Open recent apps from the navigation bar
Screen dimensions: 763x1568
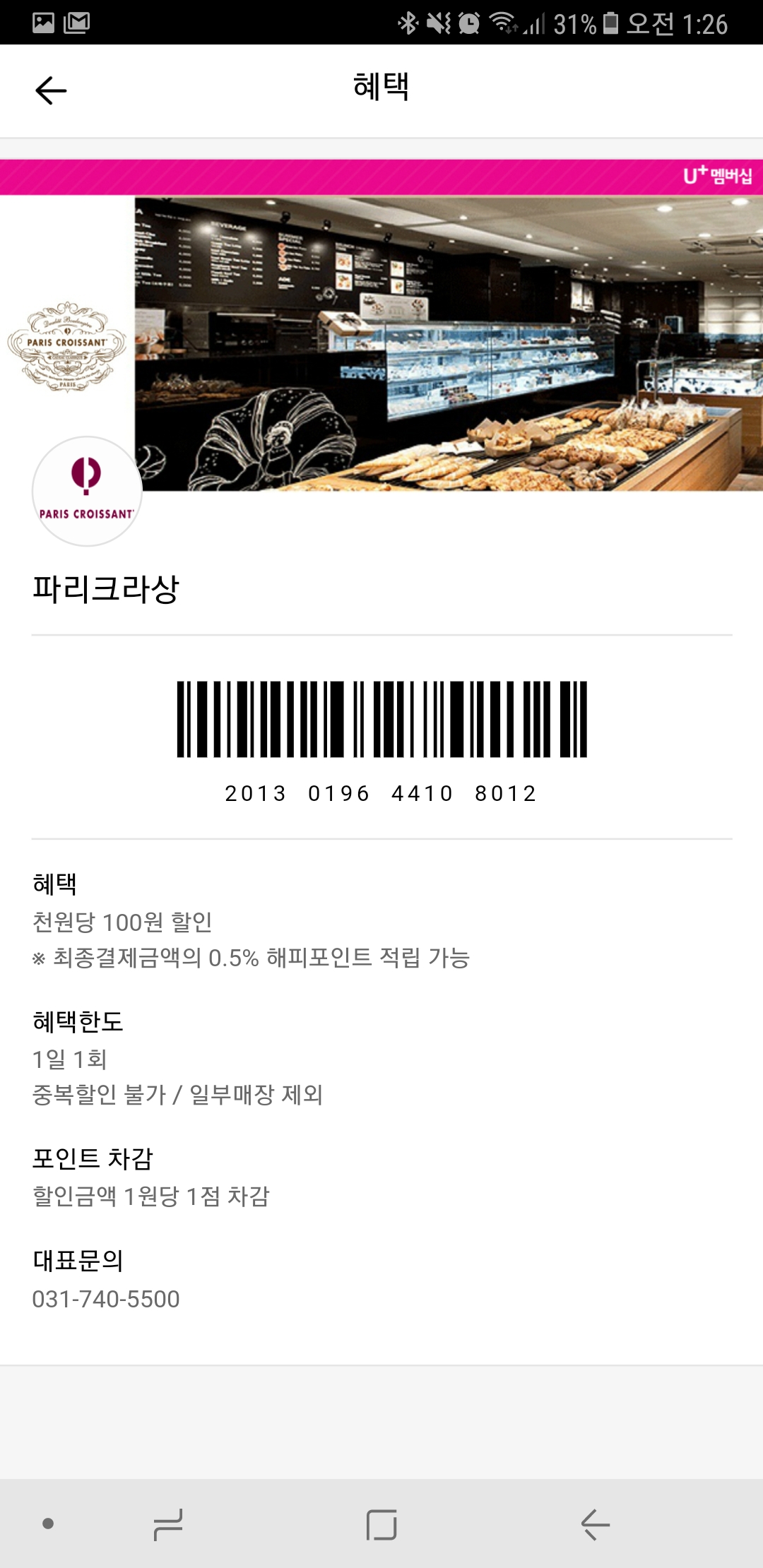[x=168, y=1524]
